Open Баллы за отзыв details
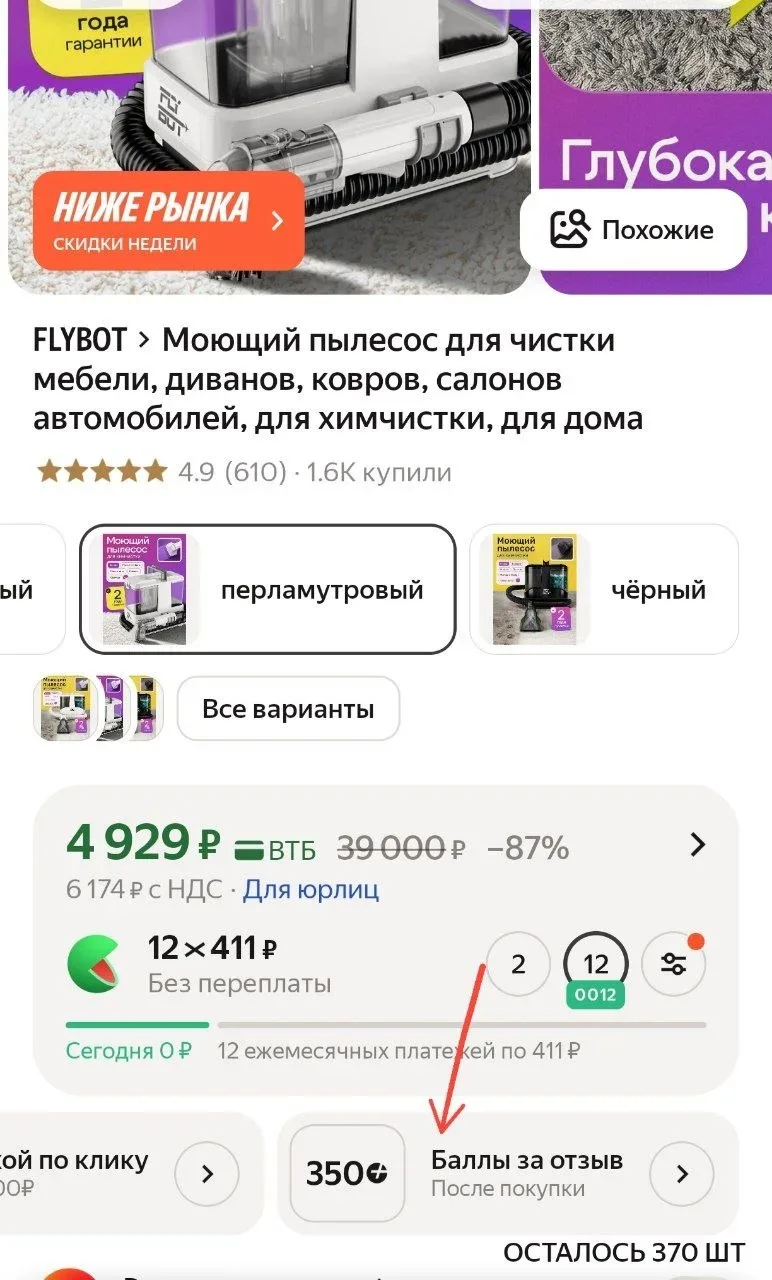The image size is (772, 1280). tap(682, 1173)
